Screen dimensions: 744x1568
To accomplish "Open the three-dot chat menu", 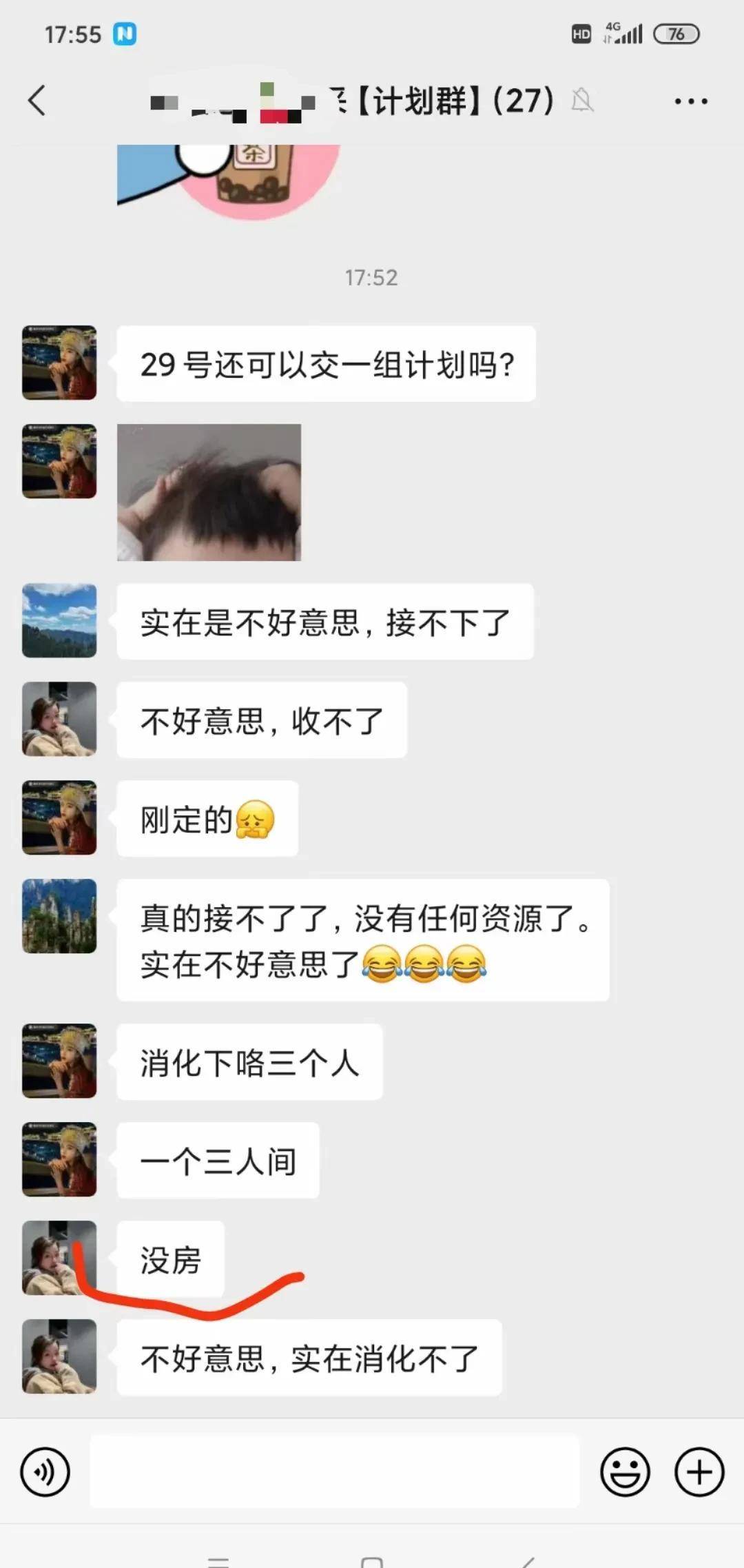I will 690,101.
